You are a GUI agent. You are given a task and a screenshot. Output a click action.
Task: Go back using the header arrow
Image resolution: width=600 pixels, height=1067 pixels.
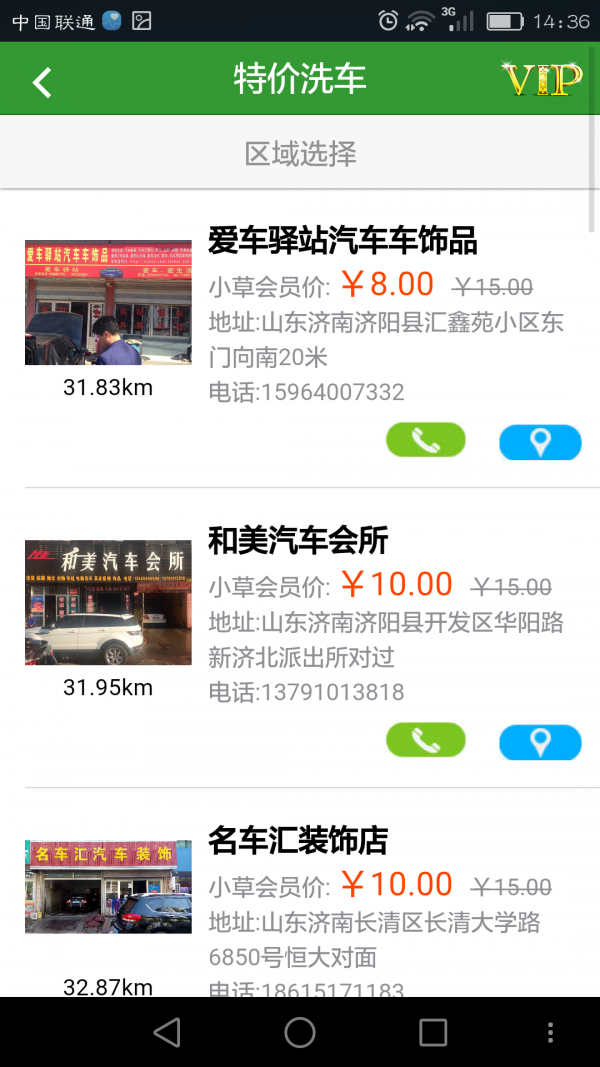pos(42,81)
